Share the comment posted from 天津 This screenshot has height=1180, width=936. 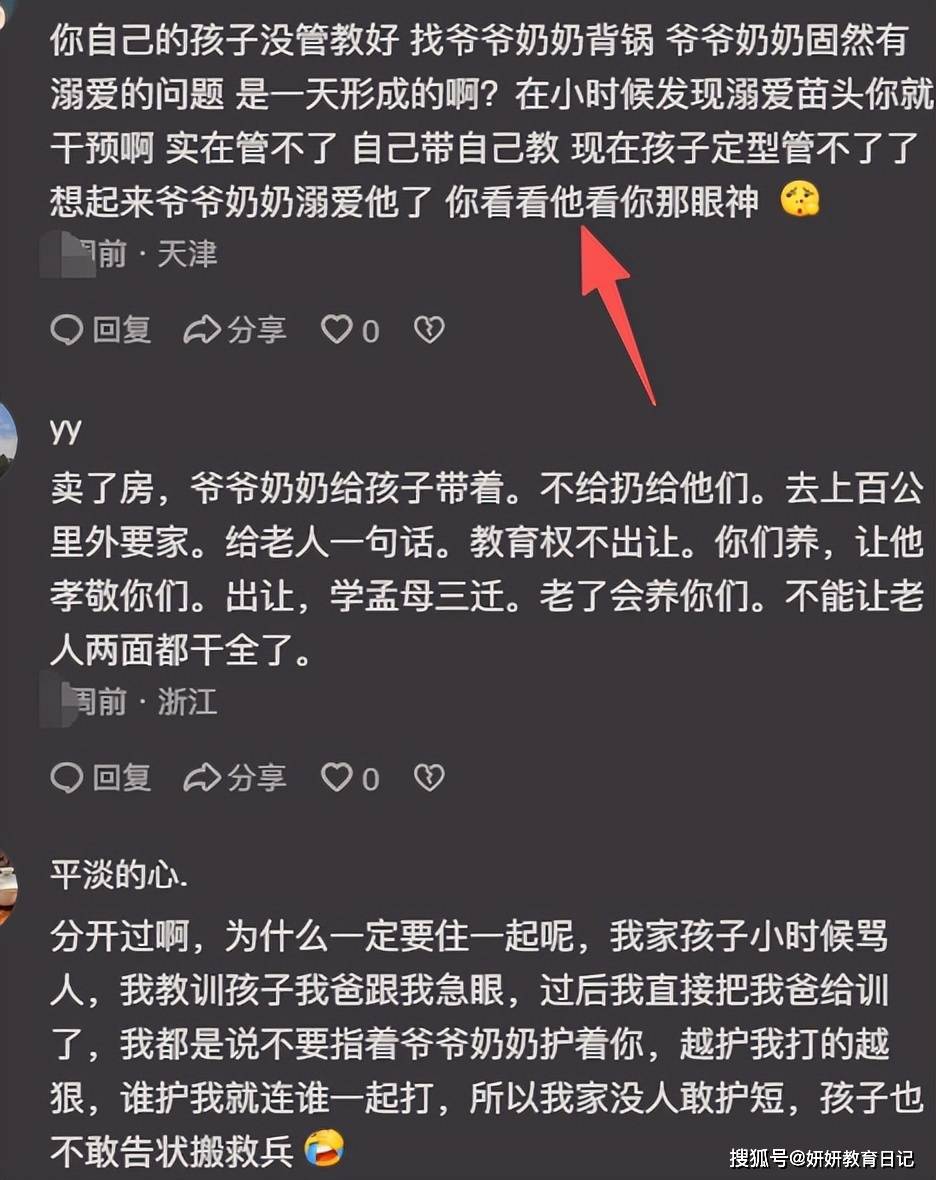click(235, 330)
